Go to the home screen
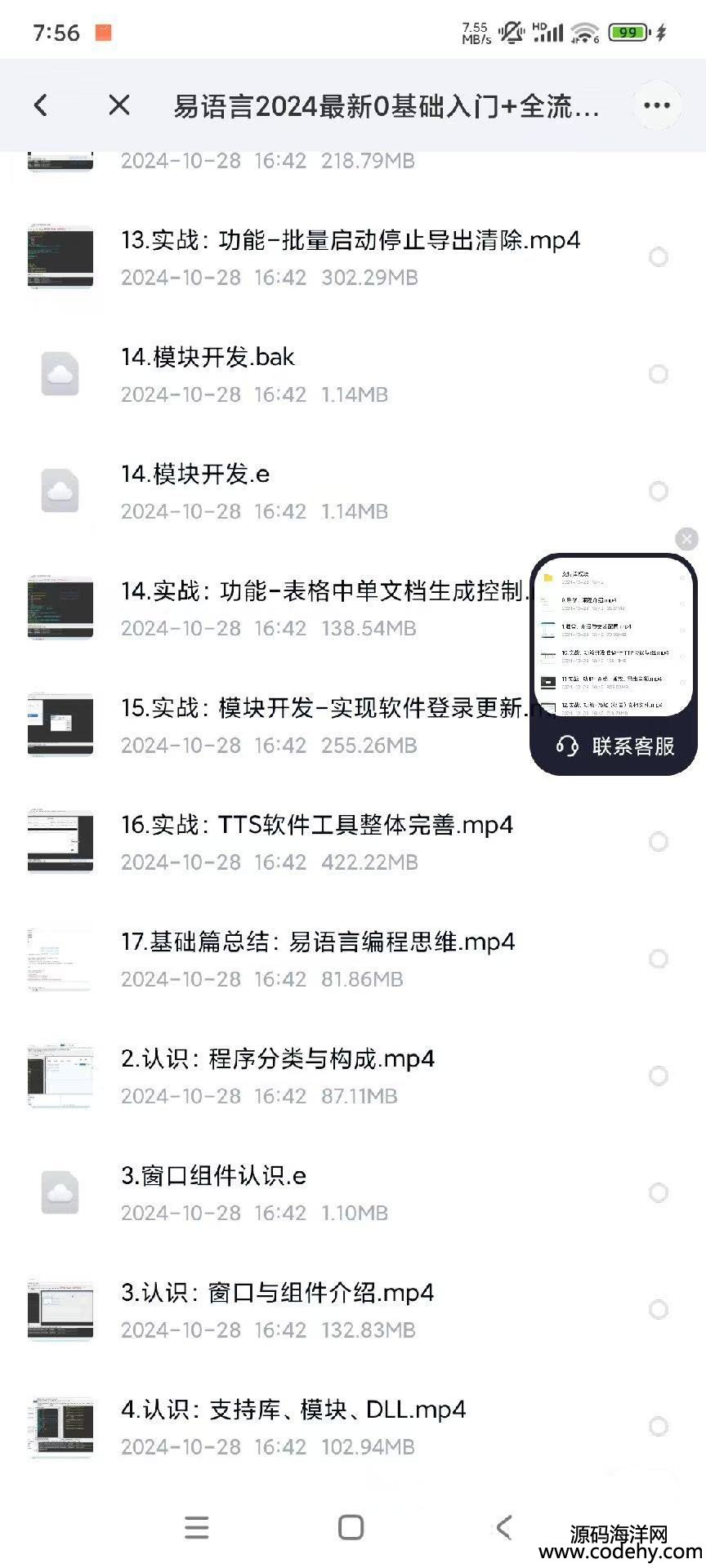Image resolution: width=706 pixels, height=1568 pixels. (351, 1527)
